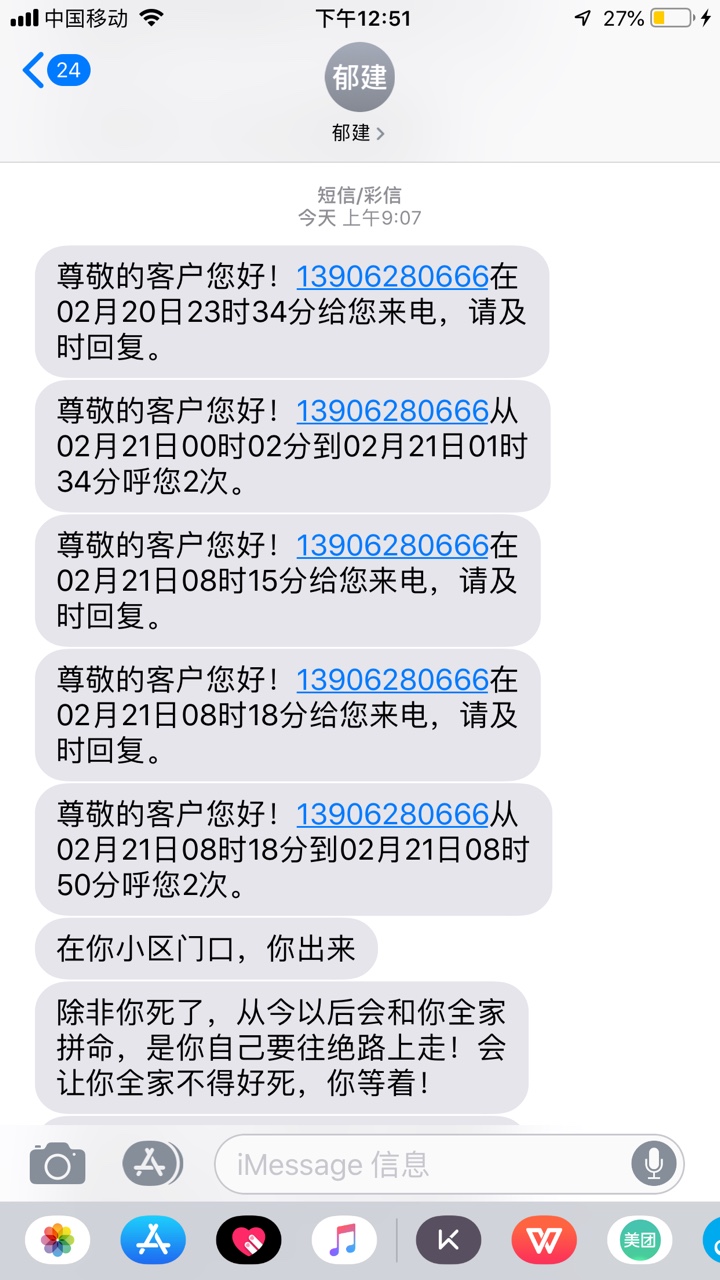
Task: Open Digital Touch heart in the drawer
Action: point(248,1241)
